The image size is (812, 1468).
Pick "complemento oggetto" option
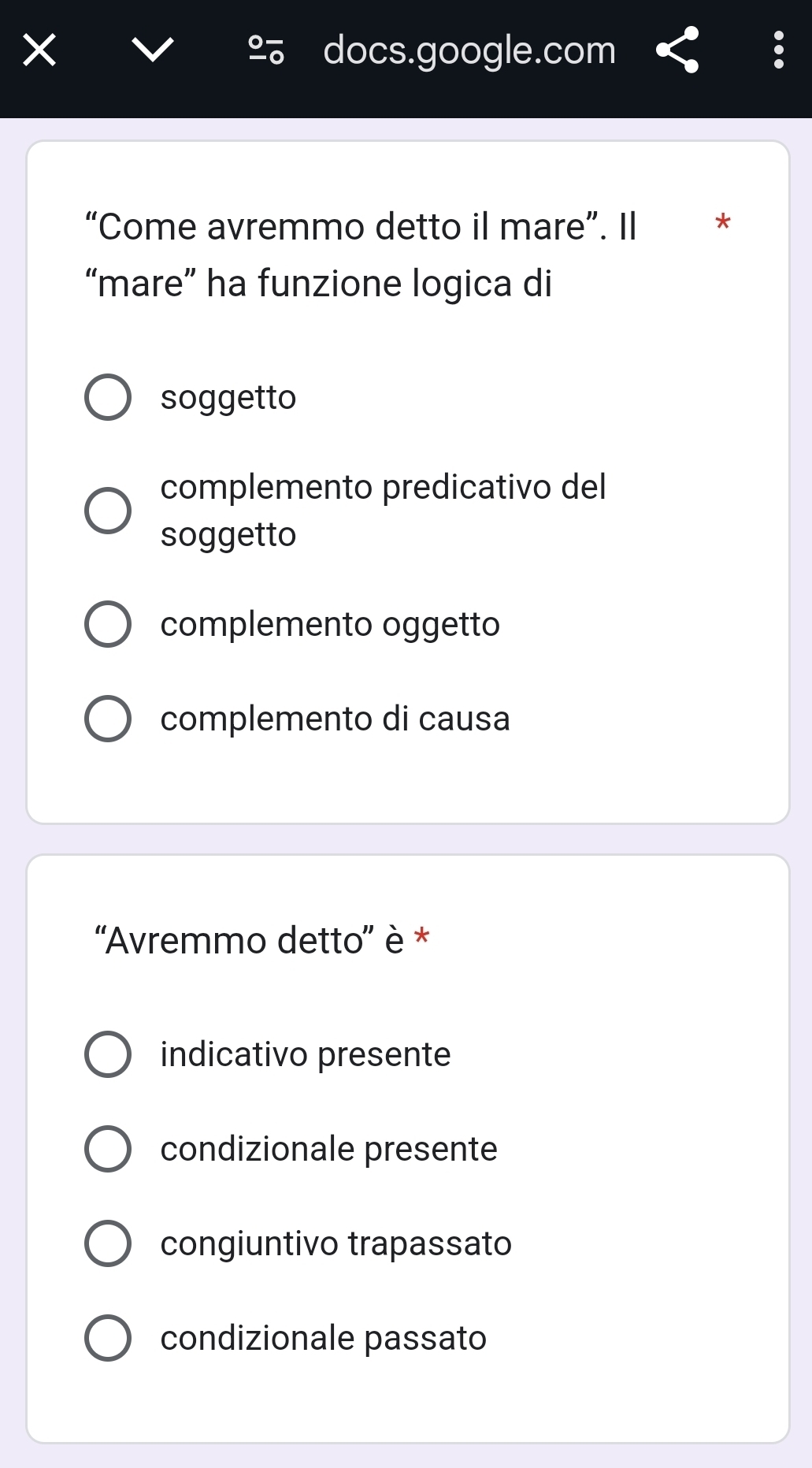[108, 624]
